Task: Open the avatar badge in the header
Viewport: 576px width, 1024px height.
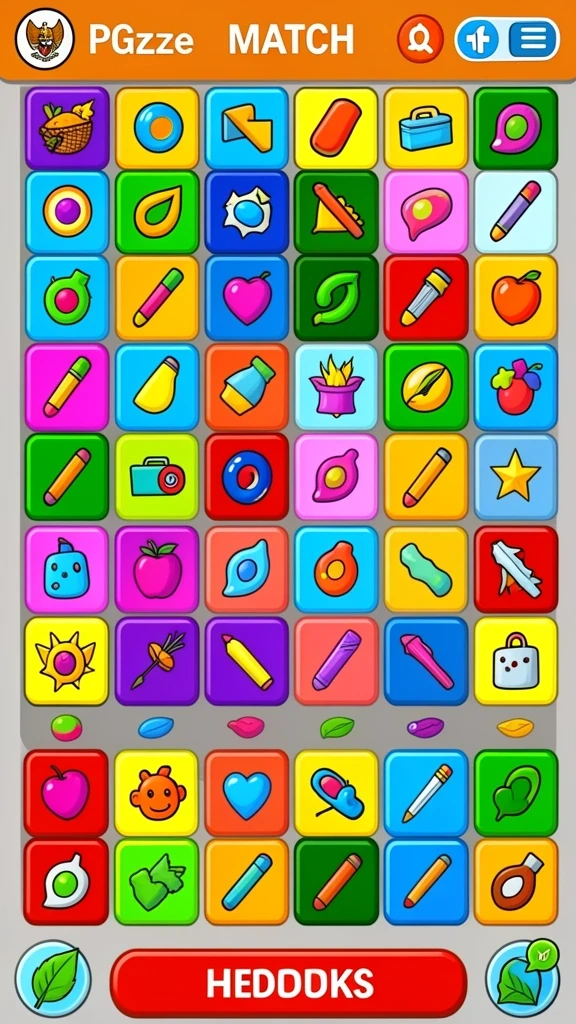Action: click(x=45, y=39)
